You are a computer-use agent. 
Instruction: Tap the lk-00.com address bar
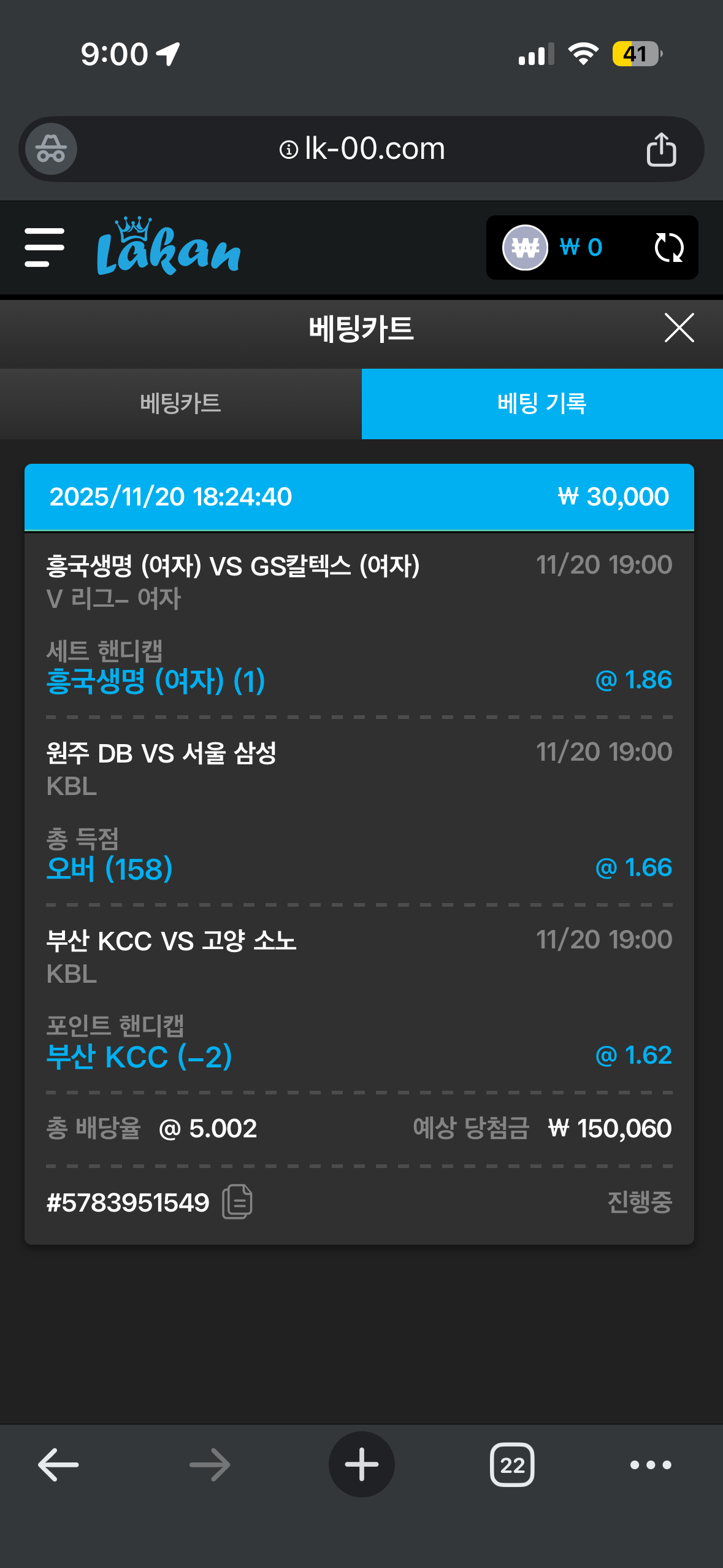[x=362, y=149]
